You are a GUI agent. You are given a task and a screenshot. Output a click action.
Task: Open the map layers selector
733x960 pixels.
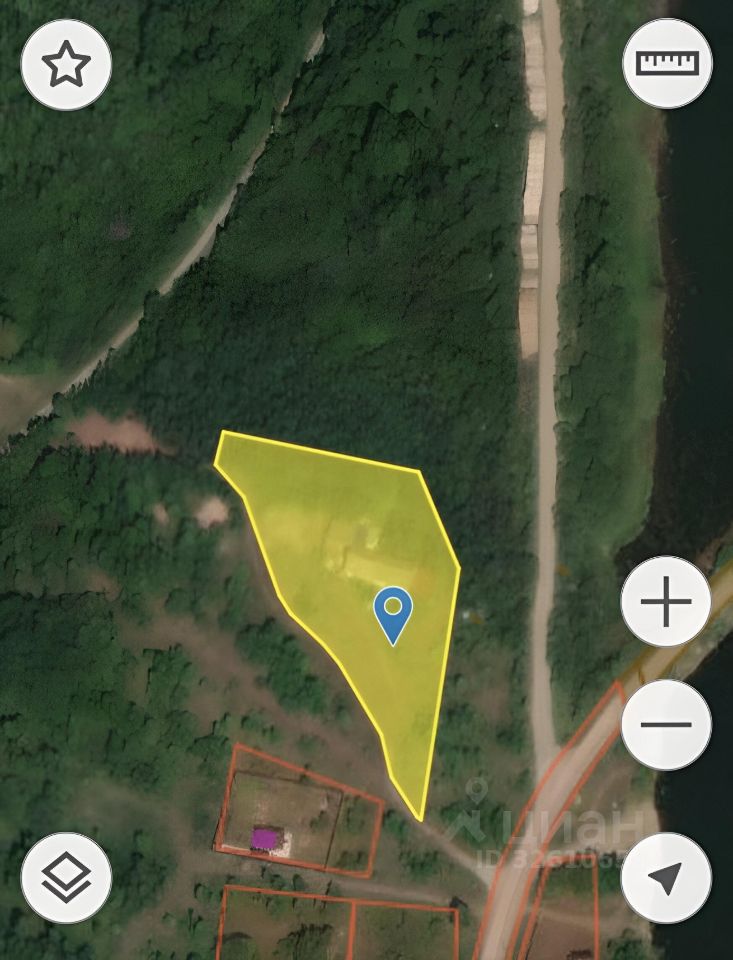pyautogui.click(x=66, y=878)
